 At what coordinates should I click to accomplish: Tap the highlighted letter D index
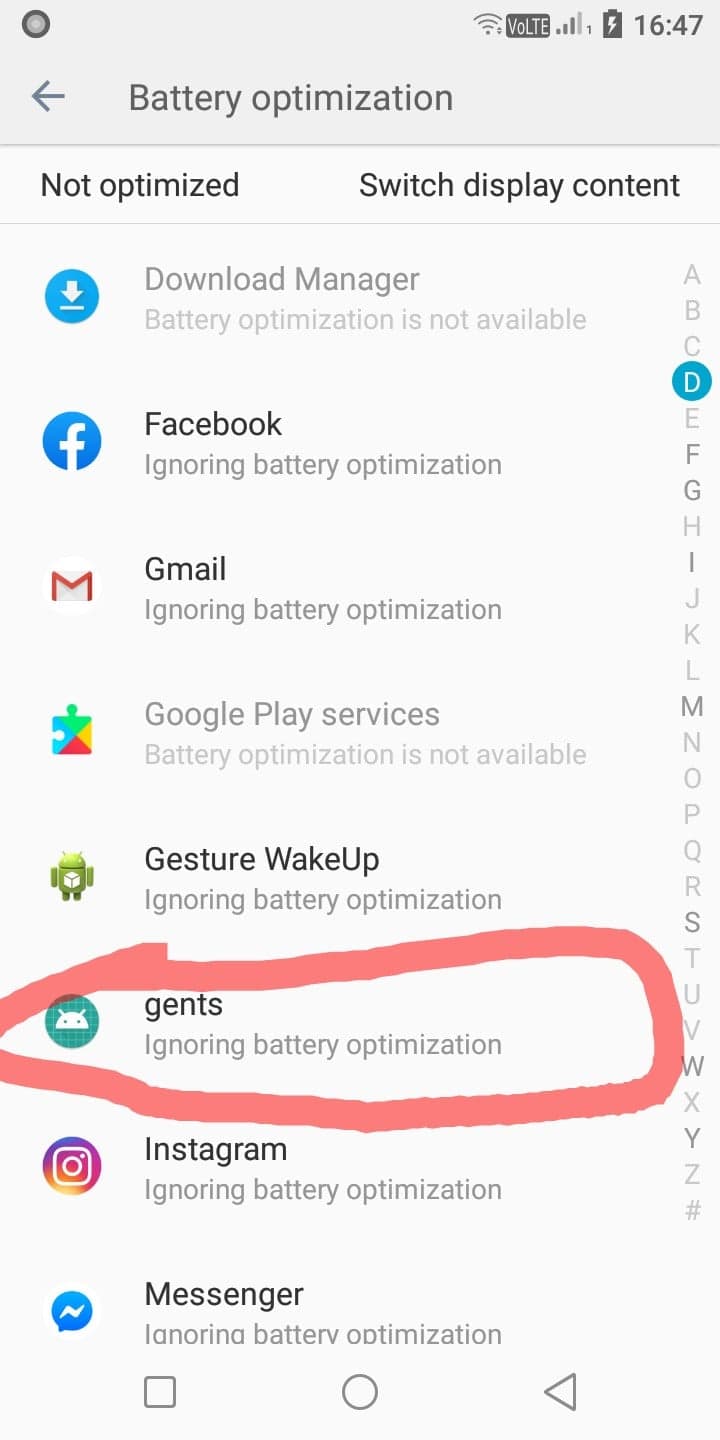(x=691, y=381)
